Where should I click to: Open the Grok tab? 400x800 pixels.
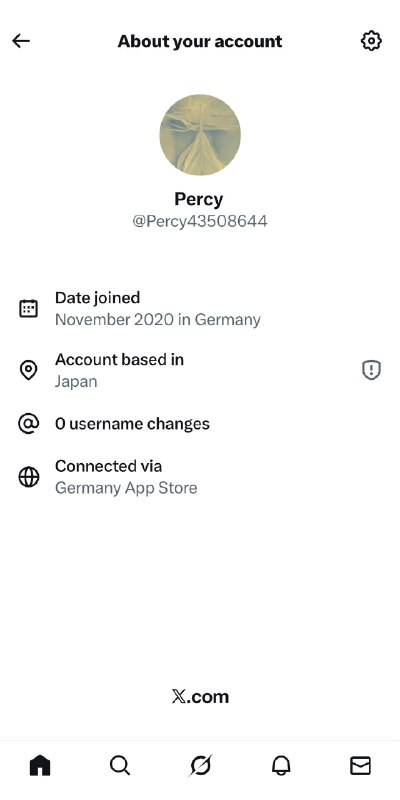coord(200,765)
